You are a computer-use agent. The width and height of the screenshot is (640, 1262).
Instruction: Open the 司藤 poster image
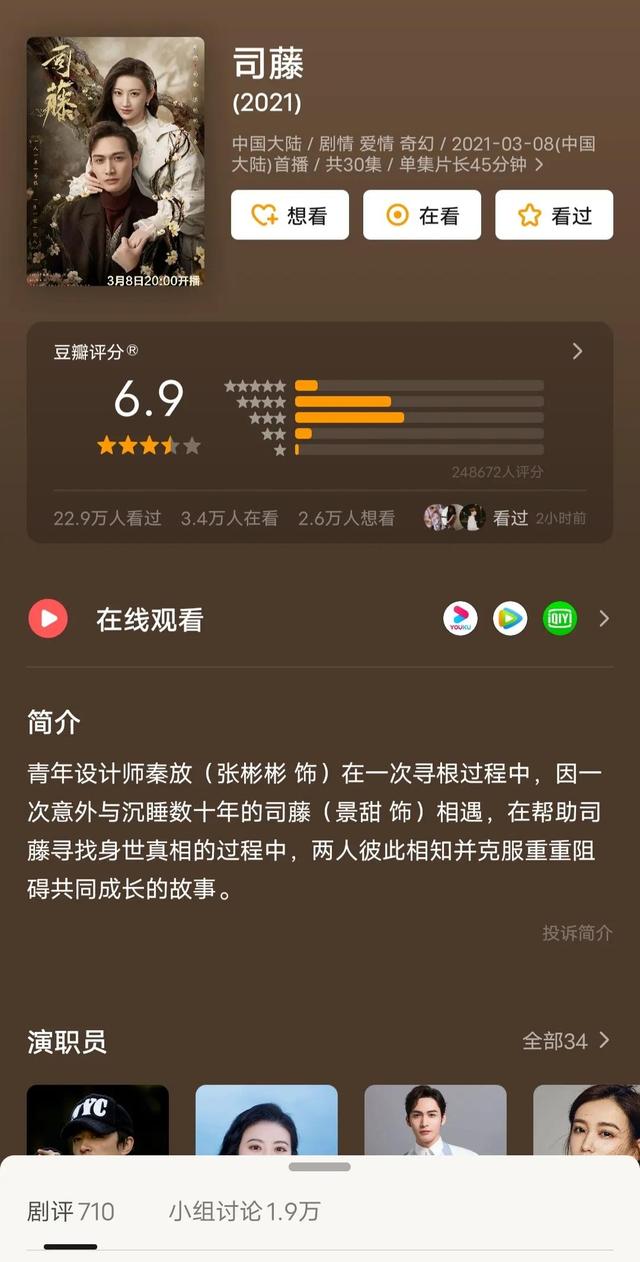115,162
